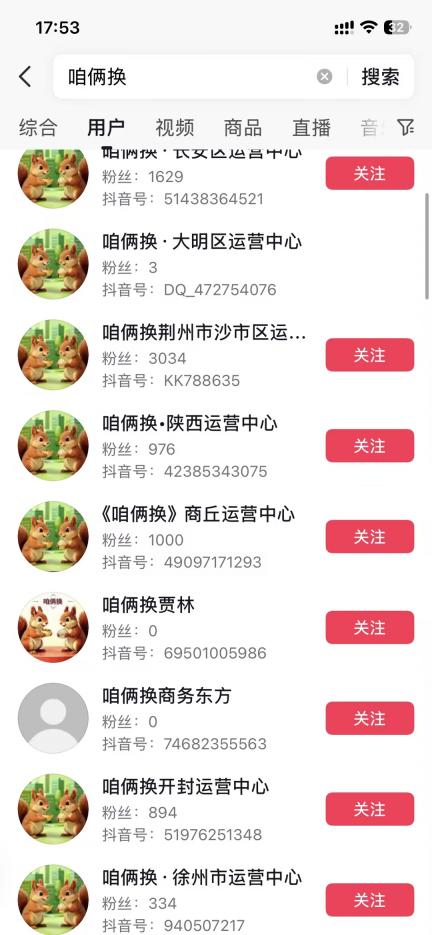Follow 咱俩换开封运营中心

tap(369, 809)
